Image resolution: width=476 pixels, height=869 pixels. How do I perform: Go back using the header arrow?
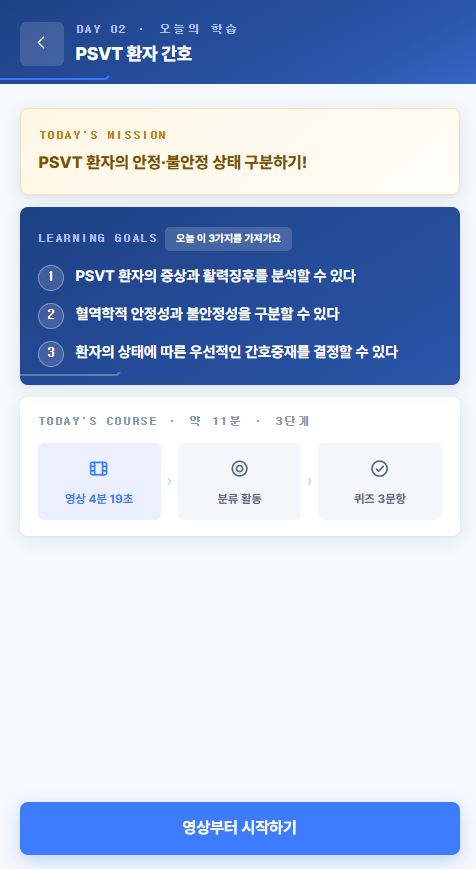42,44
